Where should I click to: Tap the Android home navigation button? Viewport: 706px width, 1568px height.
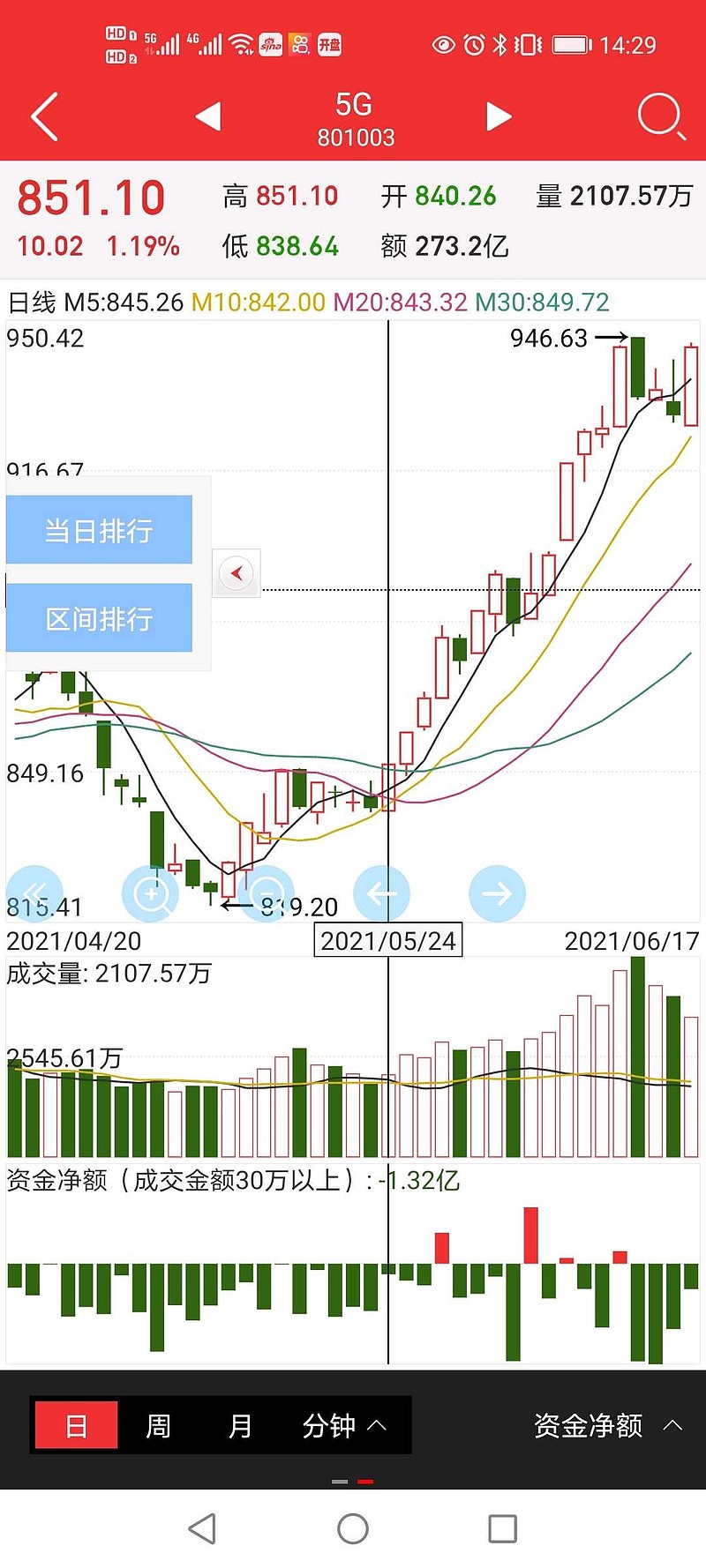pyautogui.click(x=353, y=1528)
